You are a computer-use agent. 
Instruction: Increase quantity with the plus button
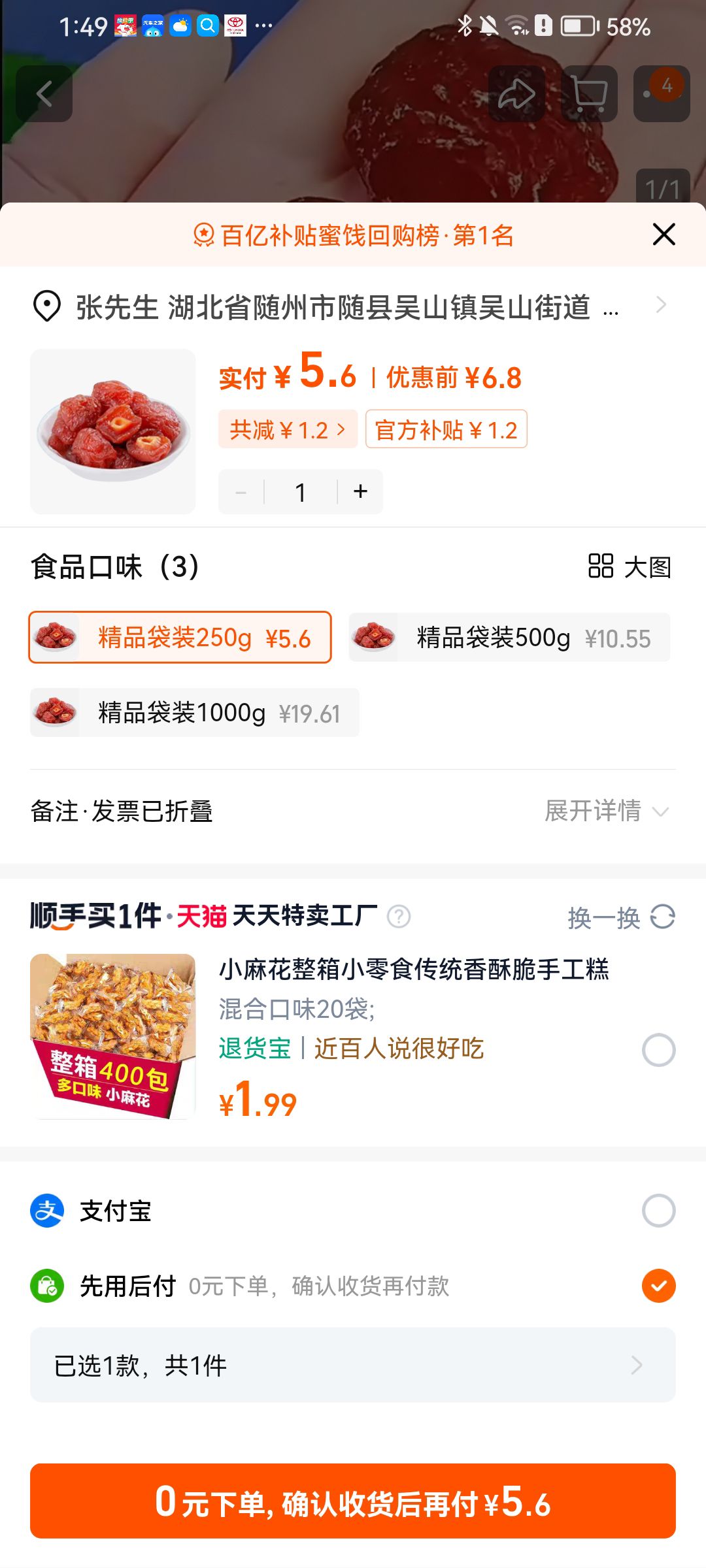[360, 491]
